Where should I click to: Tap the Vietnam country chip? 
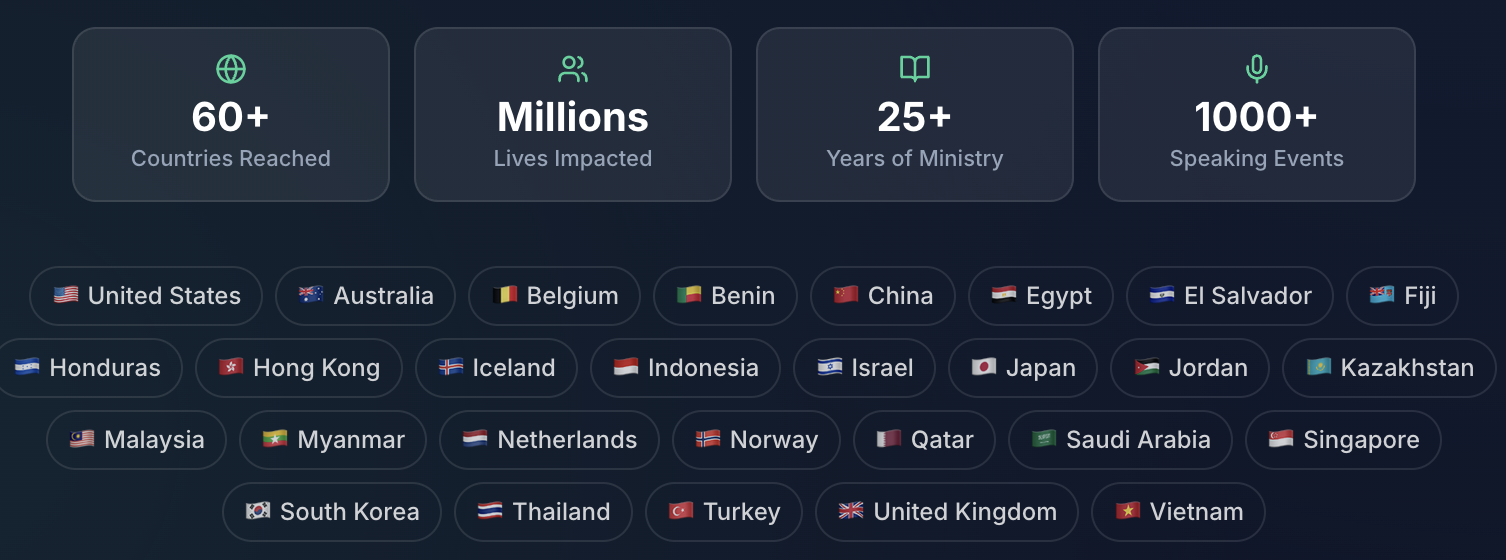click(x=1178, y=512)
